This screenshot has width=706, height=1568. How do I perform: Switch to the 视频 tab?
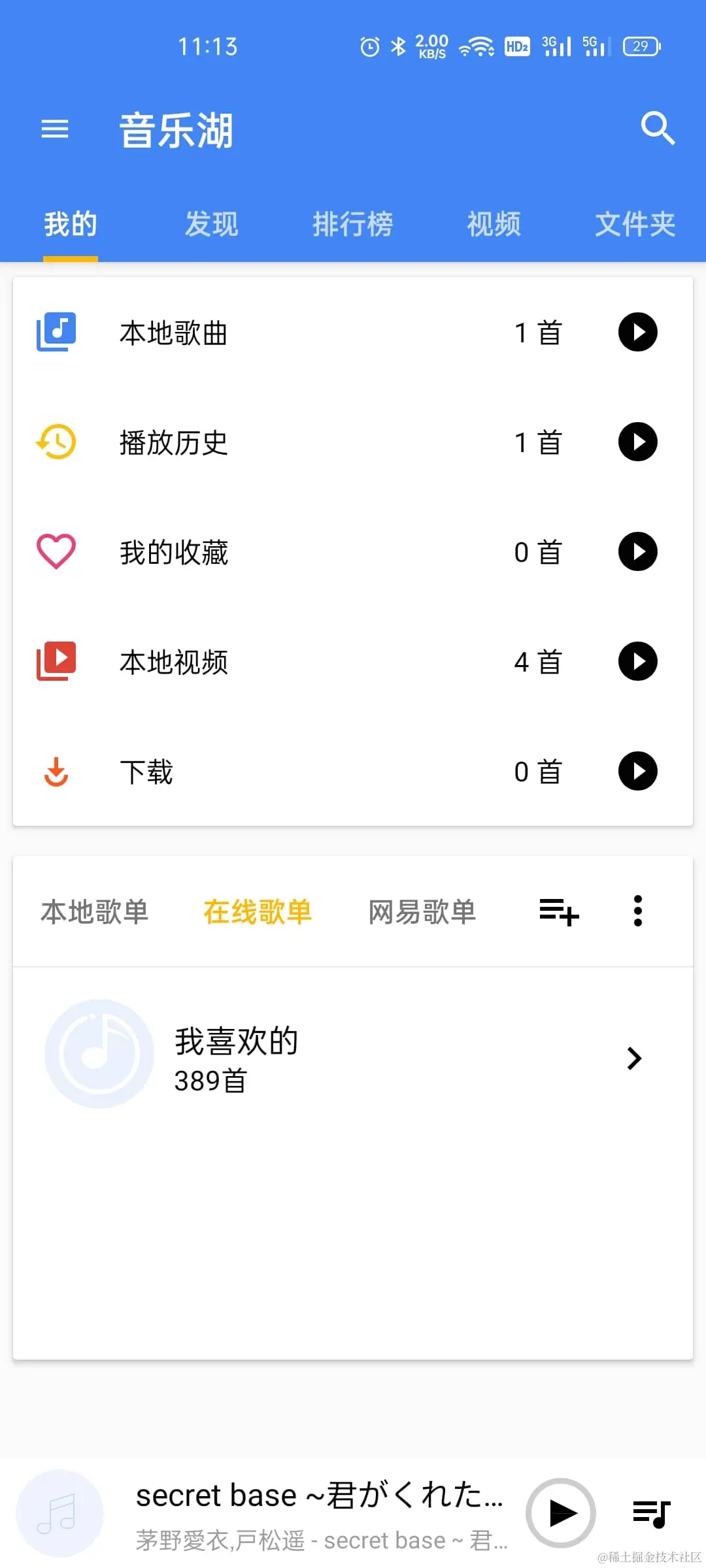pos(494,224)
